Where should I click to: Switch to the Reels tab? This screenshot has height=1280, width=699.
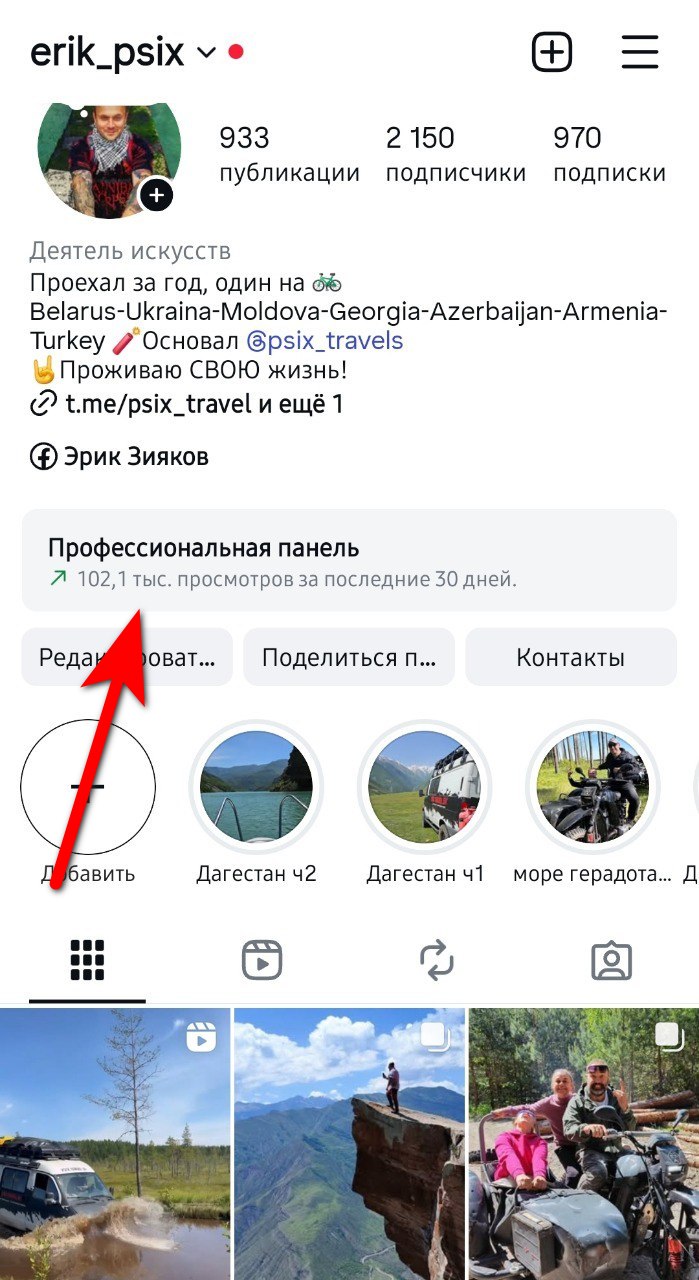pos(262,961)
